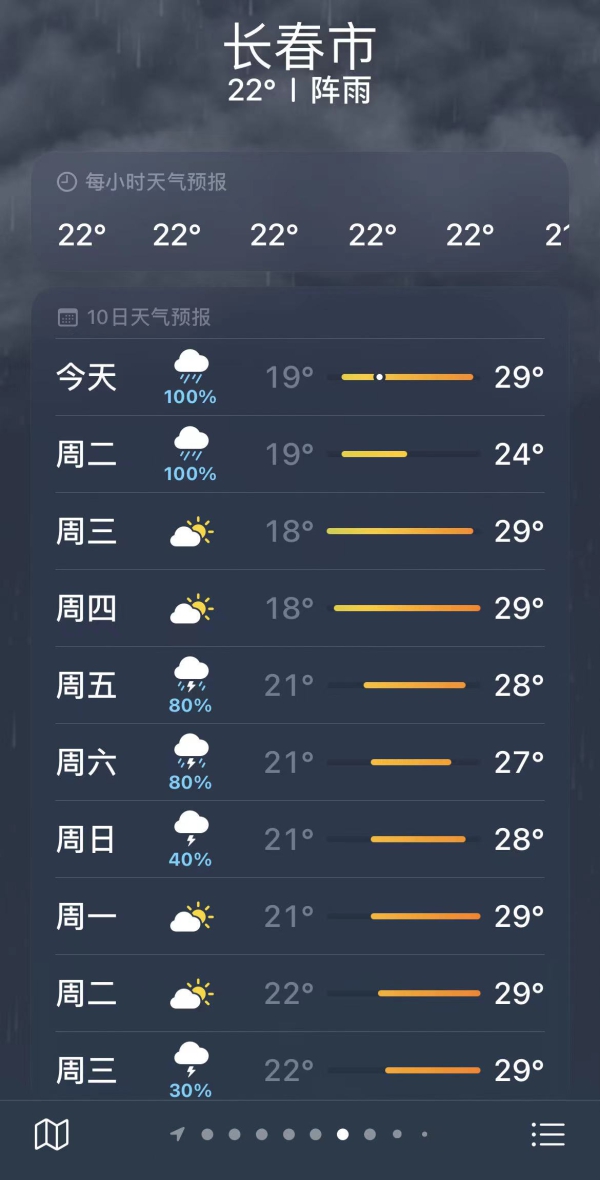The height and width of the screenshot is (1180, 600).
Task: Open the weather map icon
Action: tap(51, 1134)
